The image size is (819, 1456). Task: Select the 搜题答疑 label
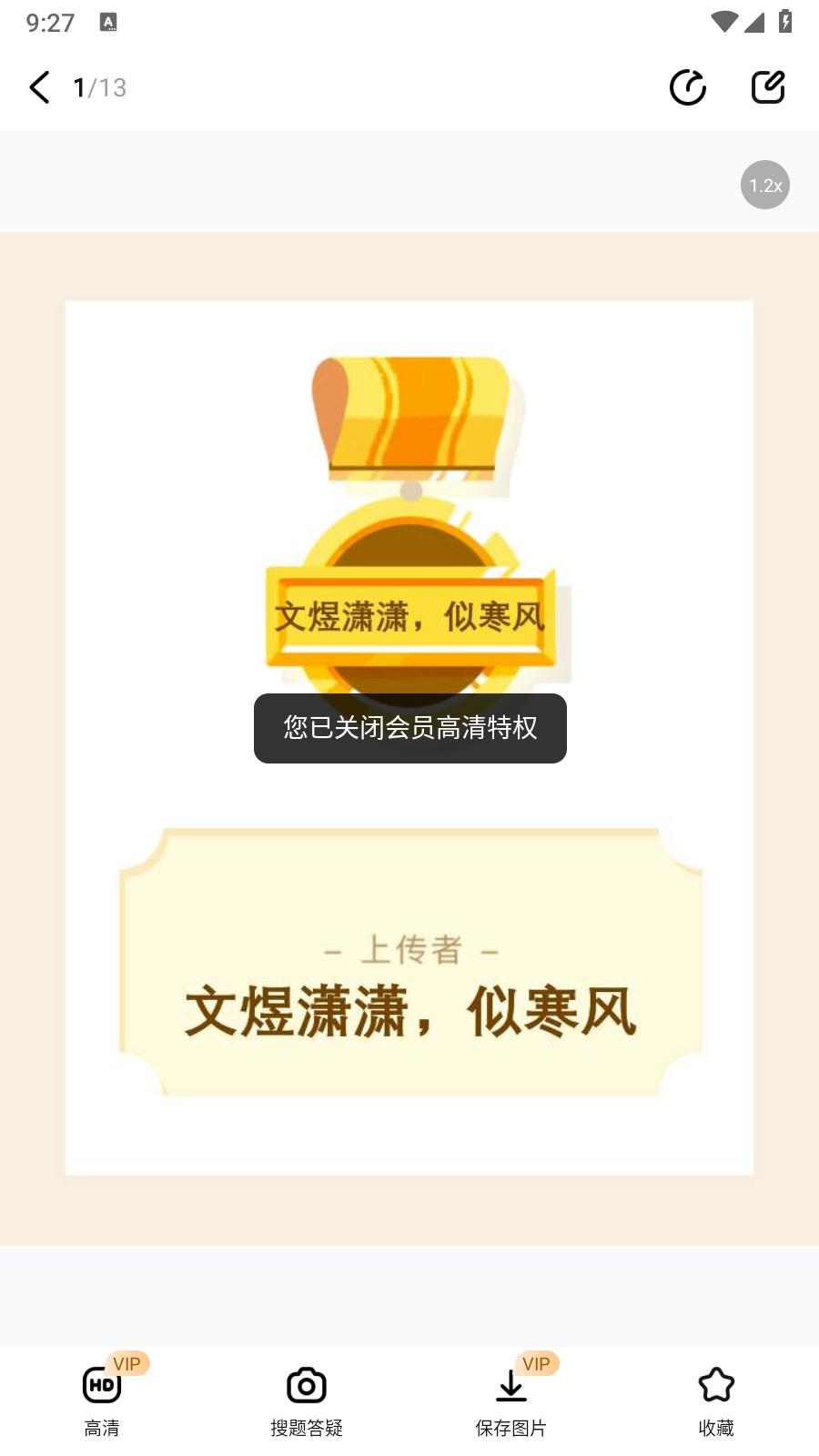click(x=306, y=1427)
